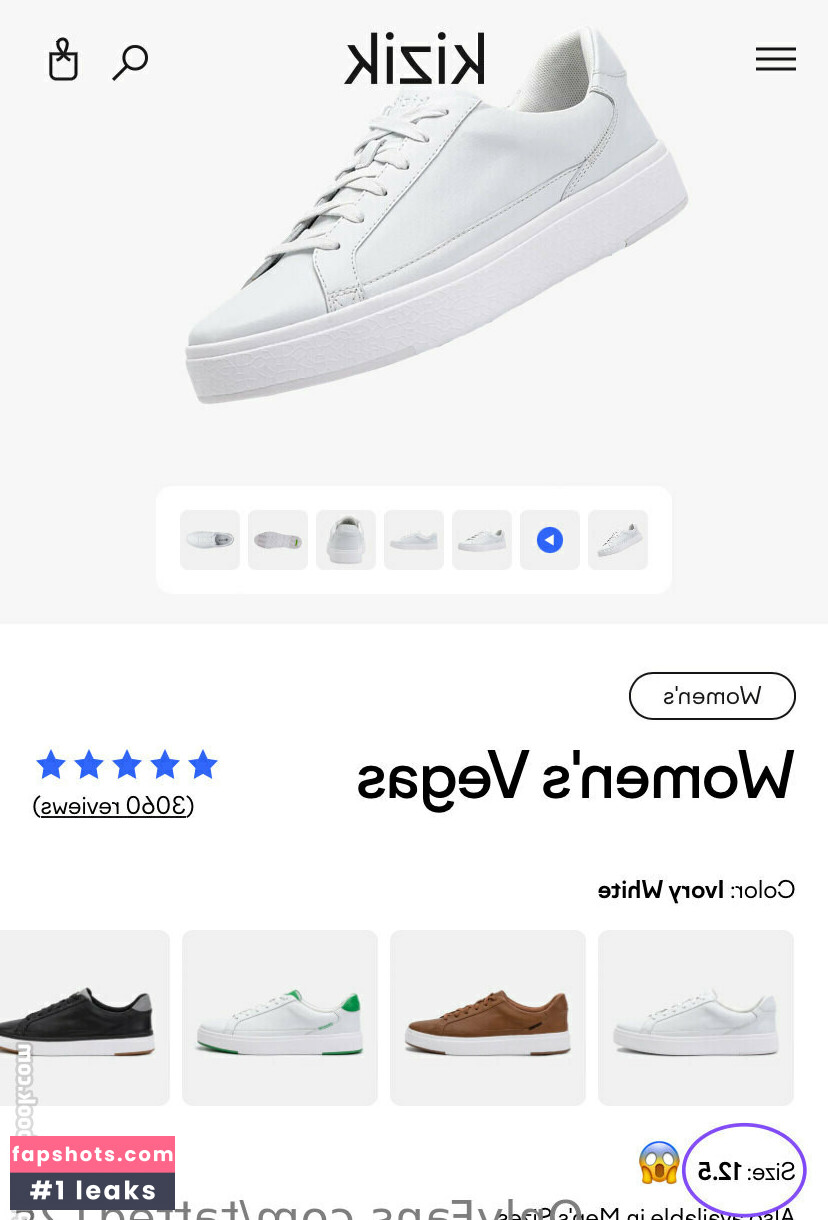The width and height of the screenshot is (828, 1220).
Task: Select the white and green sneaker color
Action: tap(280, 1018)
